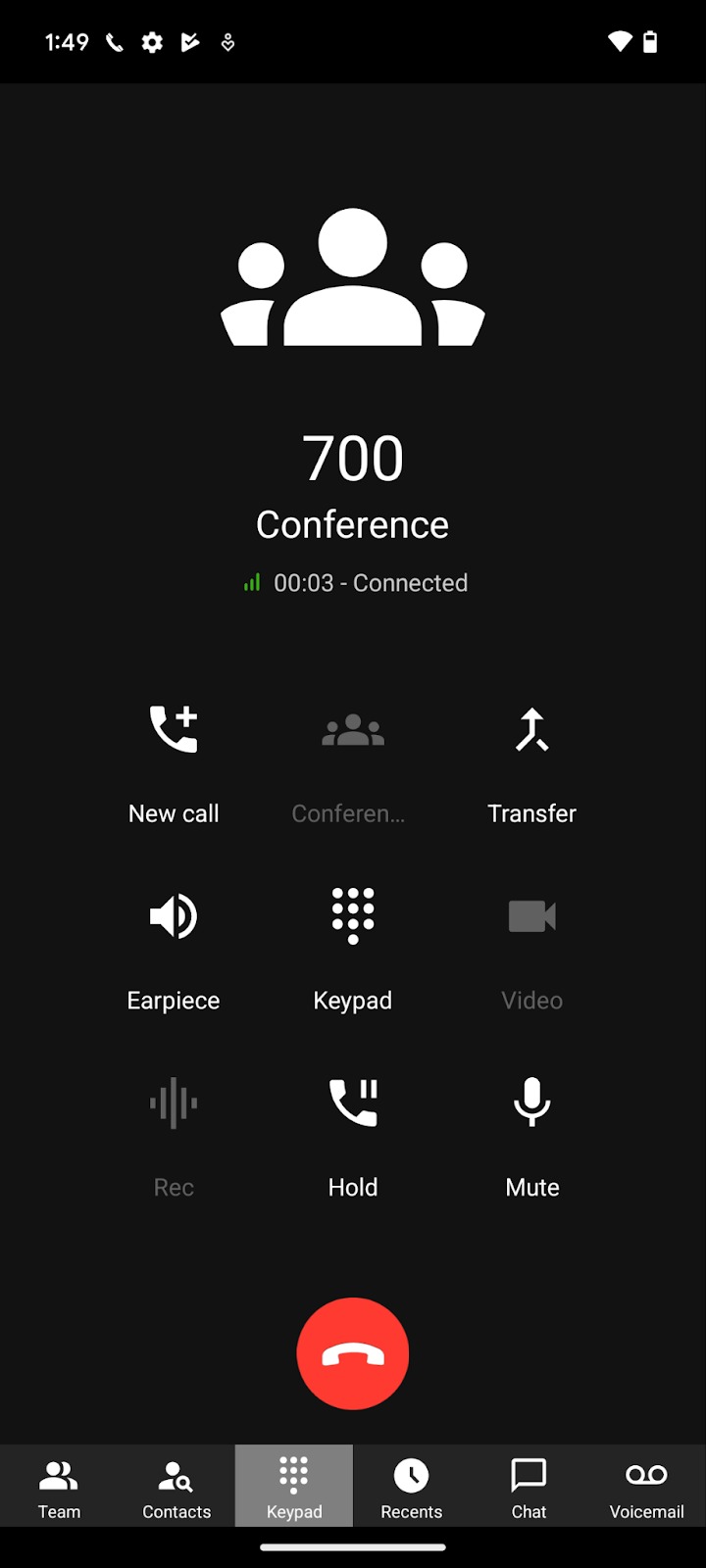This screenshot has width=706, height=1568.
Task: Hang up with the red end-call button
Action: pyautogui.click(x=353, y=1354)
